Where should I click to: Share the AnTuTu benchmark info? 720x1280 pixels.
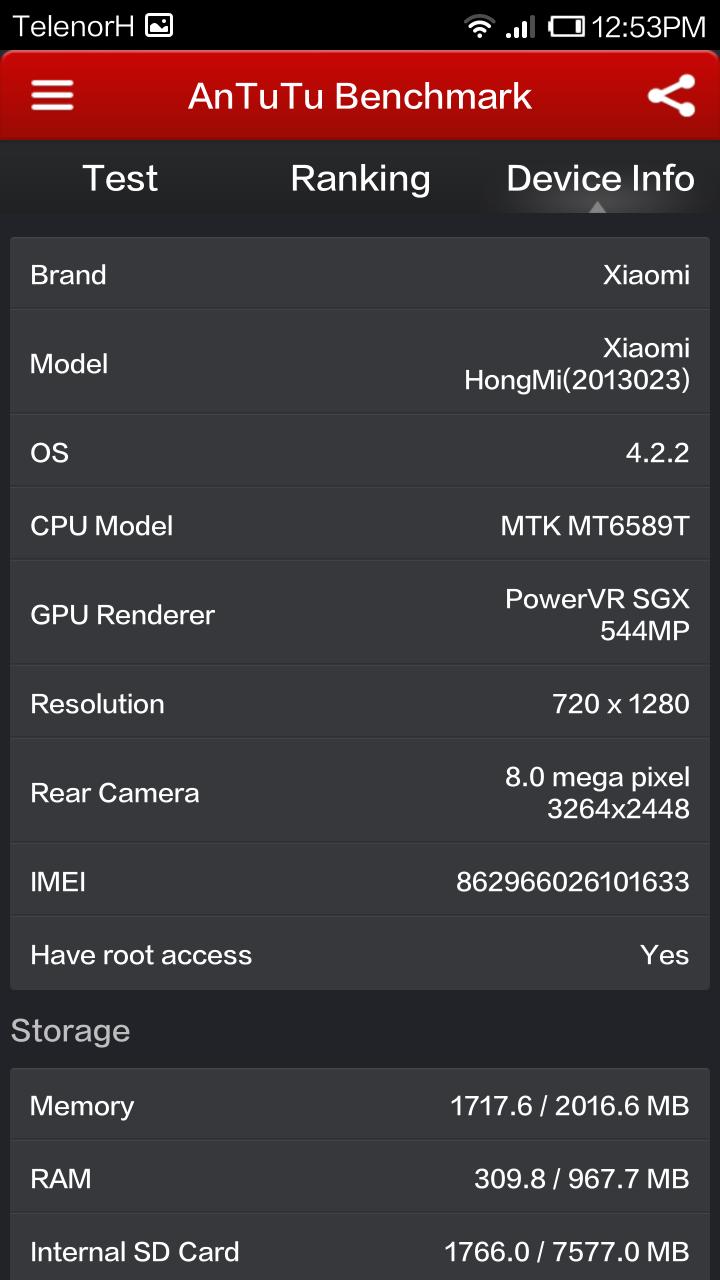pyautogui.click(x=671, y=96)
